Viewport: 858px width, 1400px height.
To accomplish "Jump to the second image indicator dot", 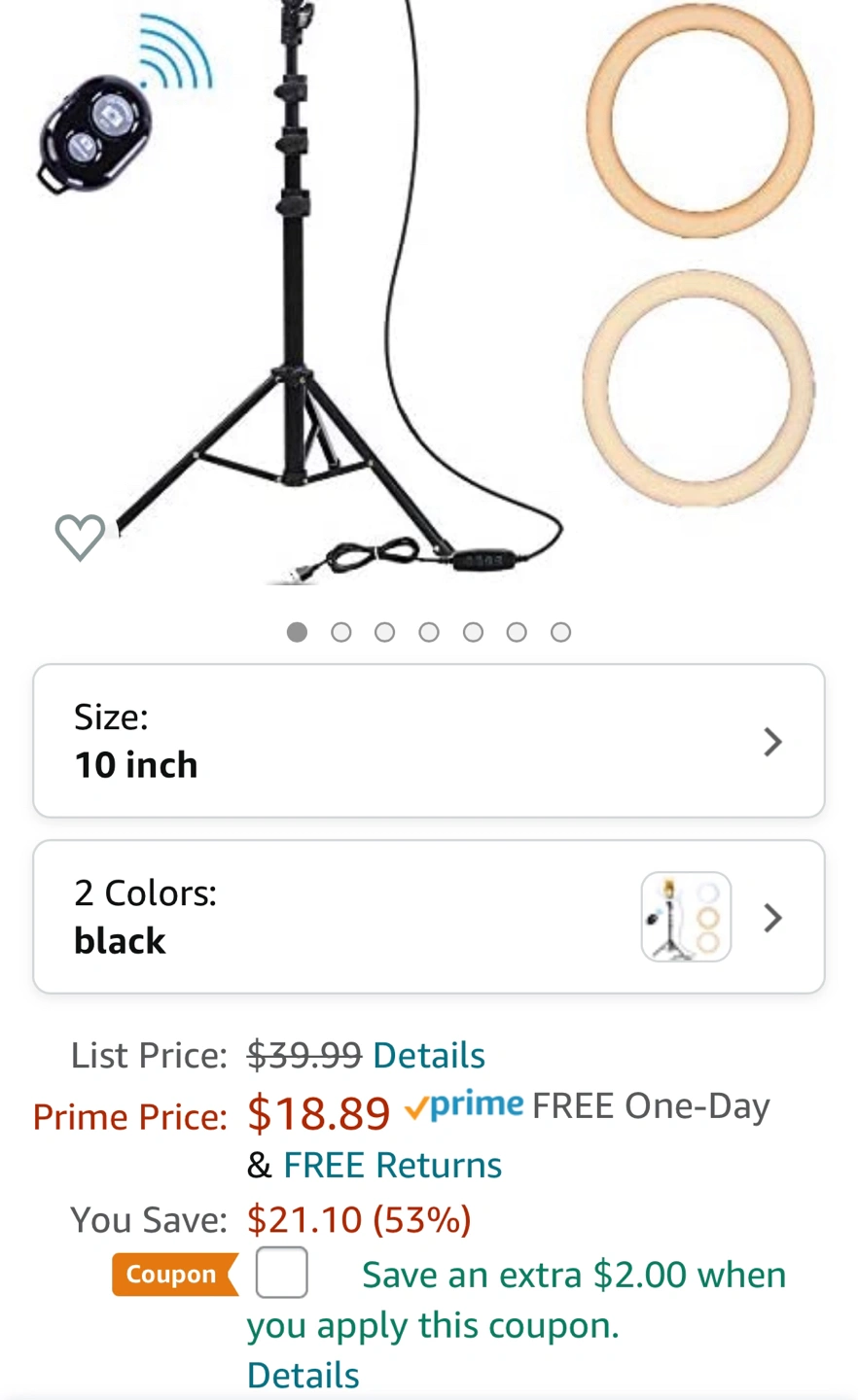I will (x=341, y=633).
